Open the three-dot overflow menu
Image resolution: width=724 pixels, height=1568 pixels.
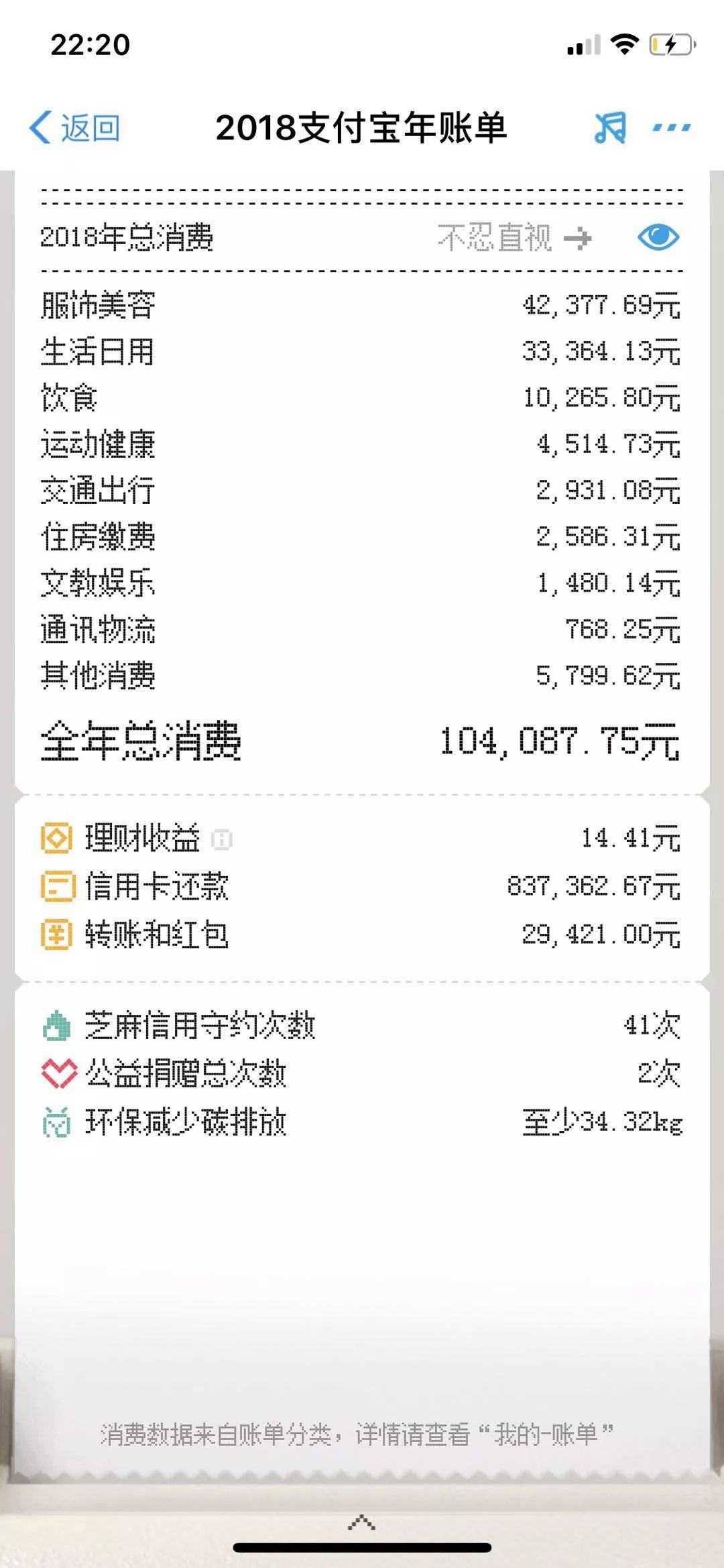point(672,127)
